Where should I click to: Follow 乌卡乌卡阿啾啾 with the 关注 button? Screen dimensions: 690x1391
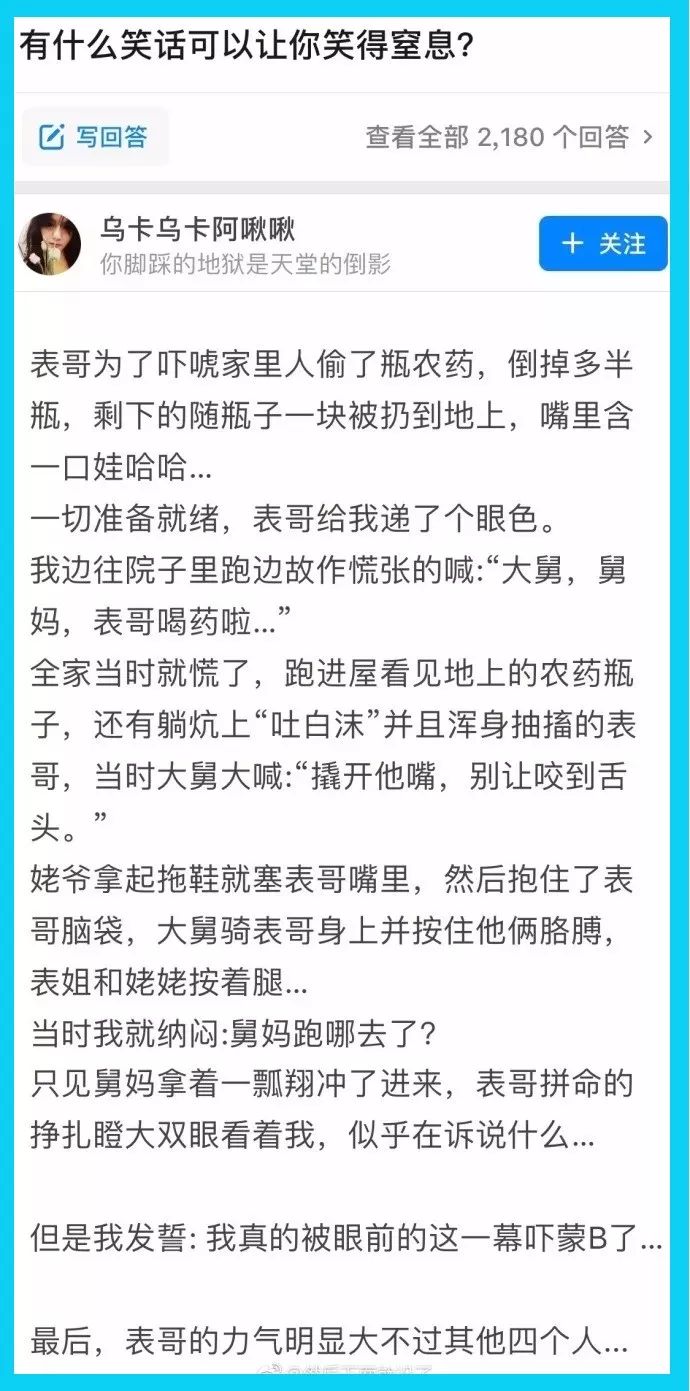coord(603,243)
